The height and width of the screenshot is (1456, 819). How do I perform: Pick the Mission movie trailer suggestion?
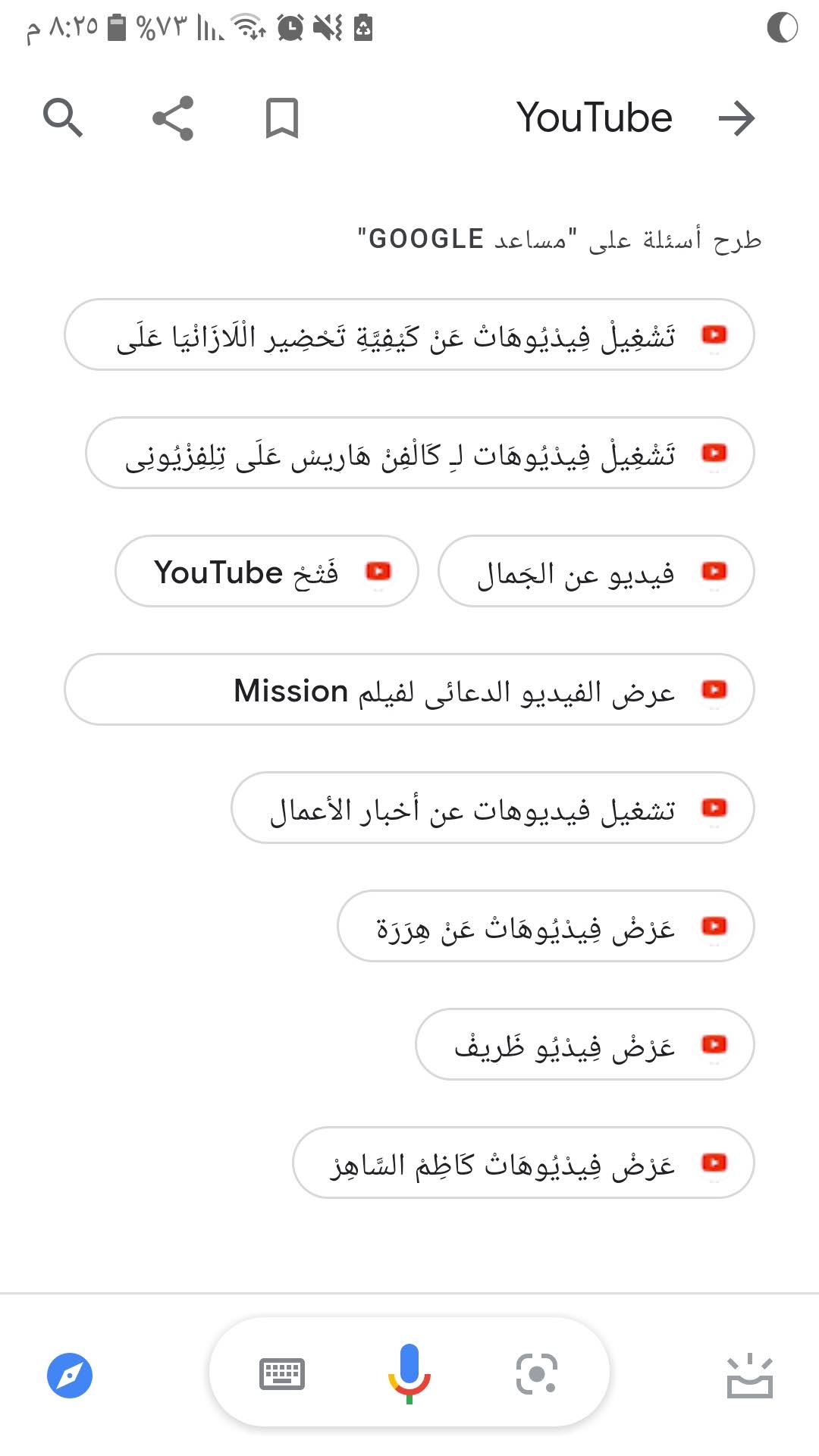click(x=409, y=690)
